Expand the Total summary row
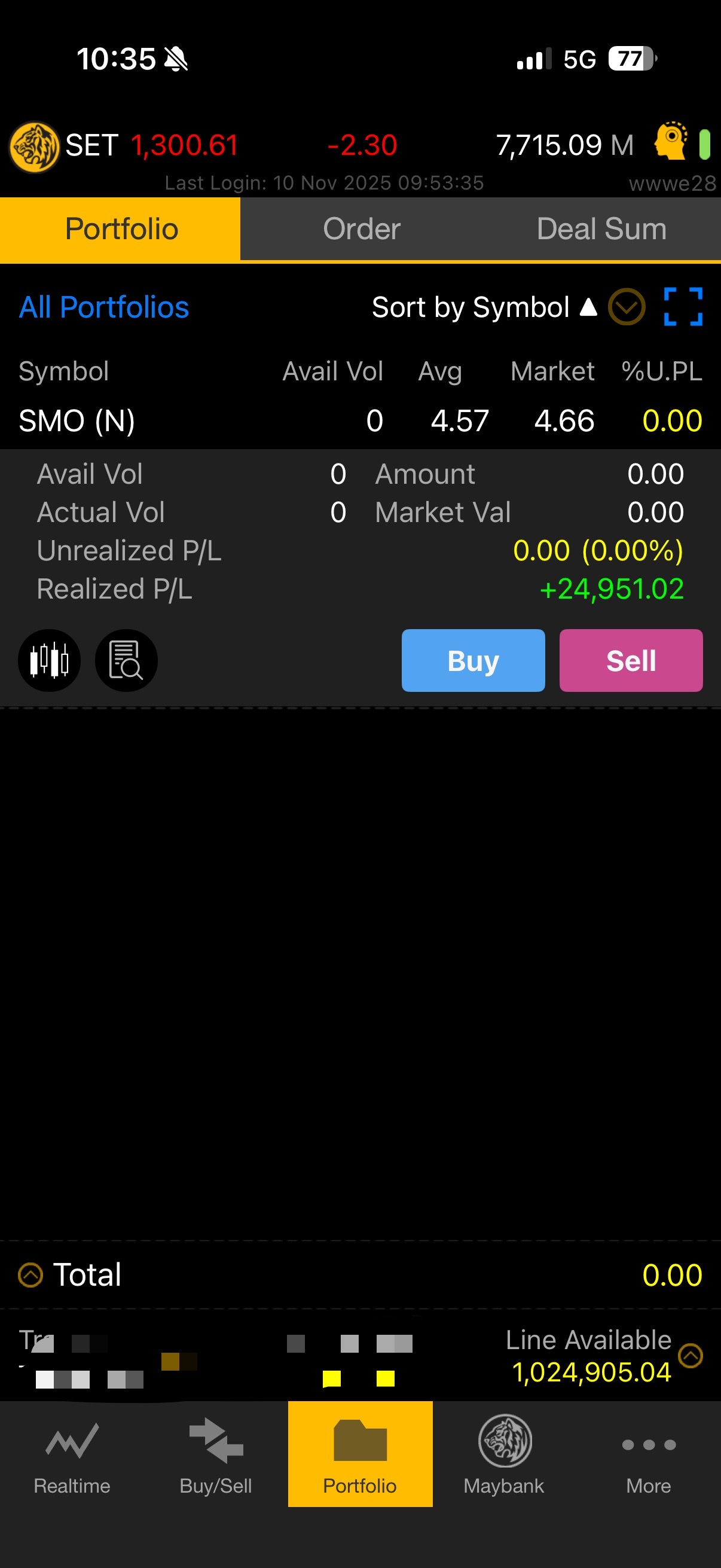This screenshot has height=1568, width=721. (30, 1274)
